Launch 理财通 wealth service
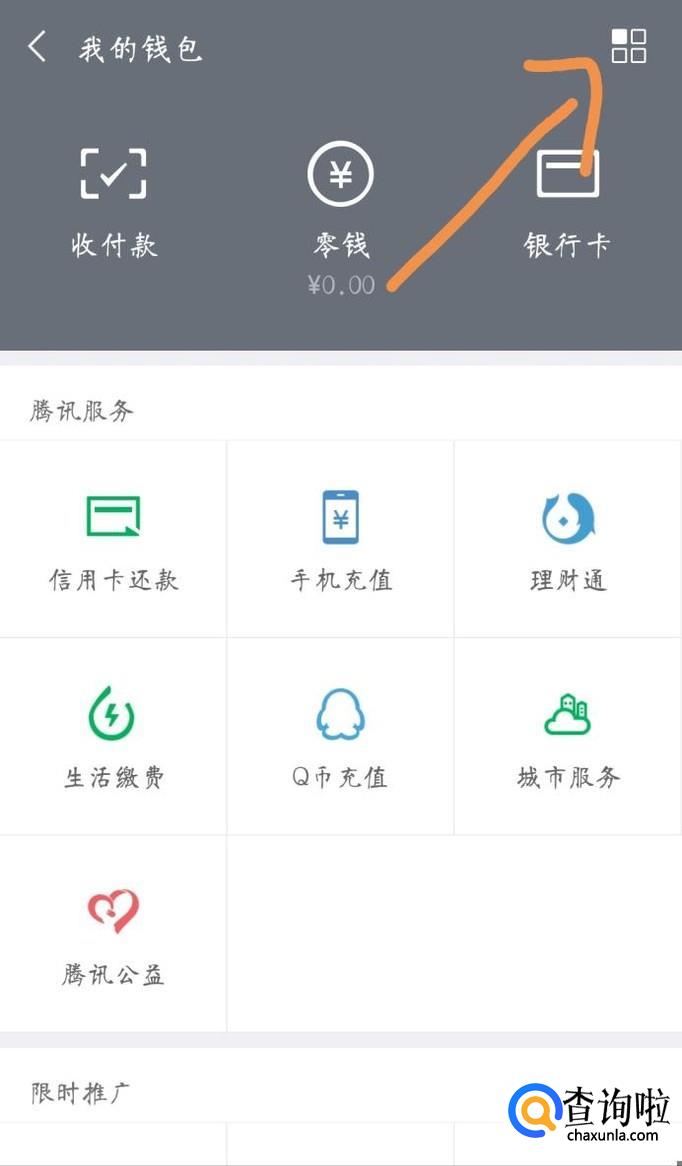Viewport: 682px width, 1166px height. pos(568,539)
